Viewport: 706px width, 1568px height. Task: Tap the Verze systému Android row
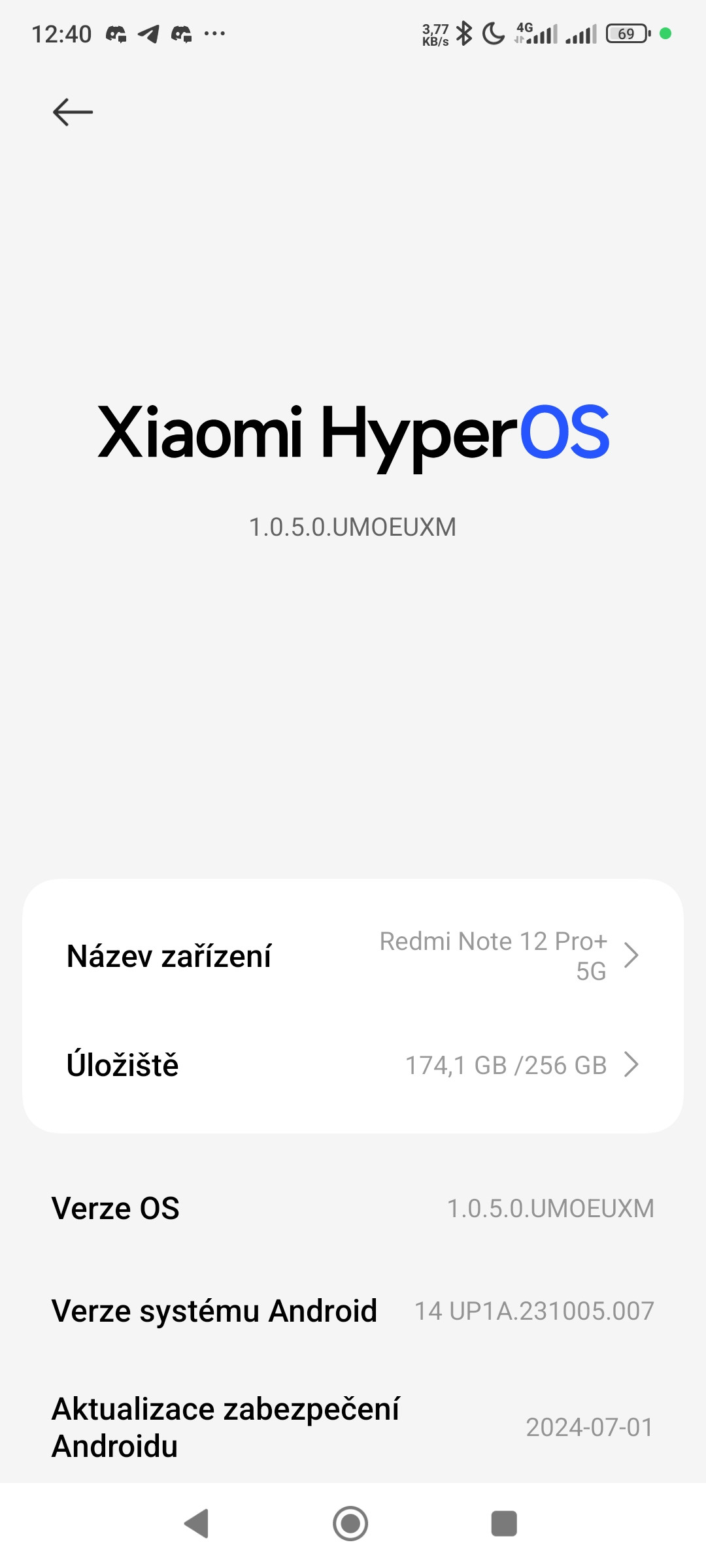[353, 1311]
